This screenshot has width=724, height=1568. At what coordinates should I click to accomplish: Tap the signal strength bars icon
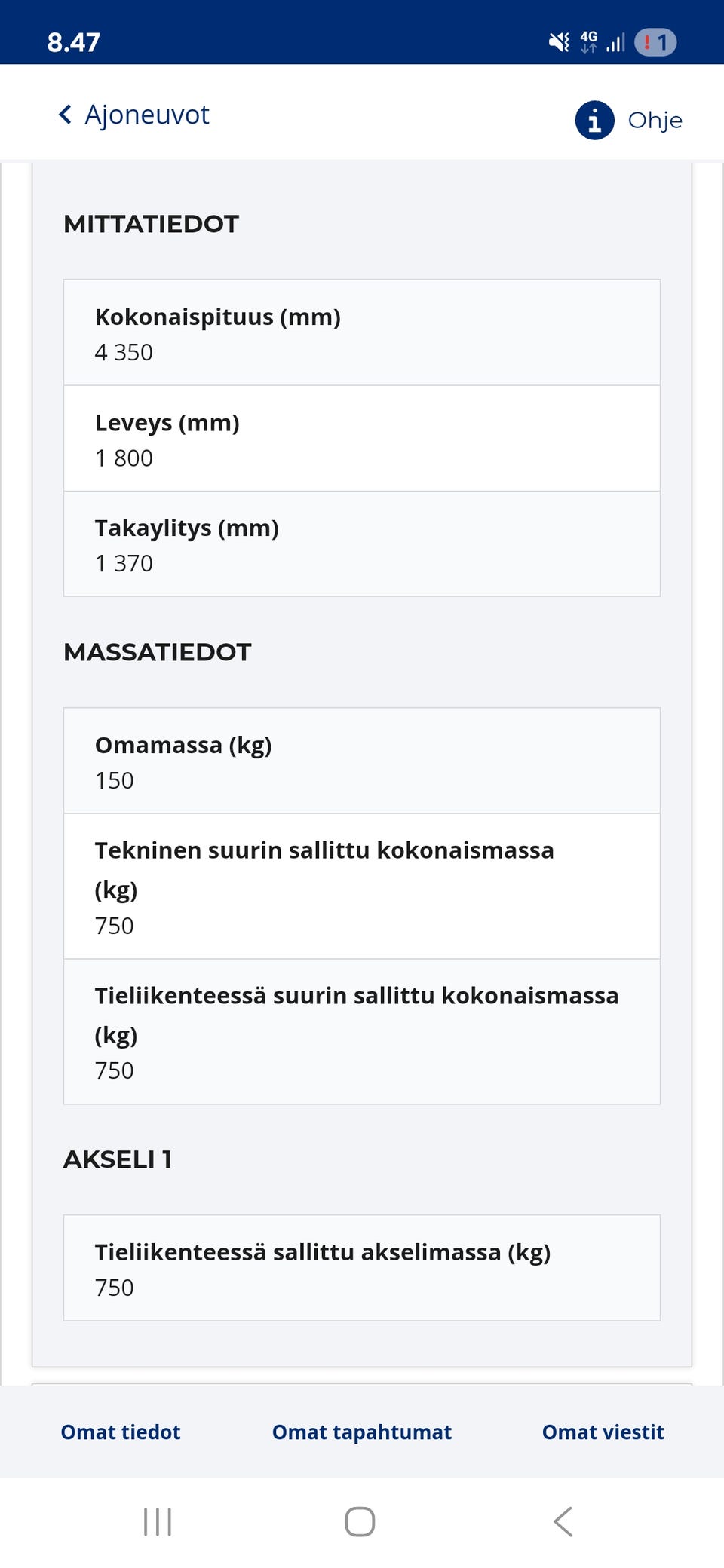(x=617, y=43)
